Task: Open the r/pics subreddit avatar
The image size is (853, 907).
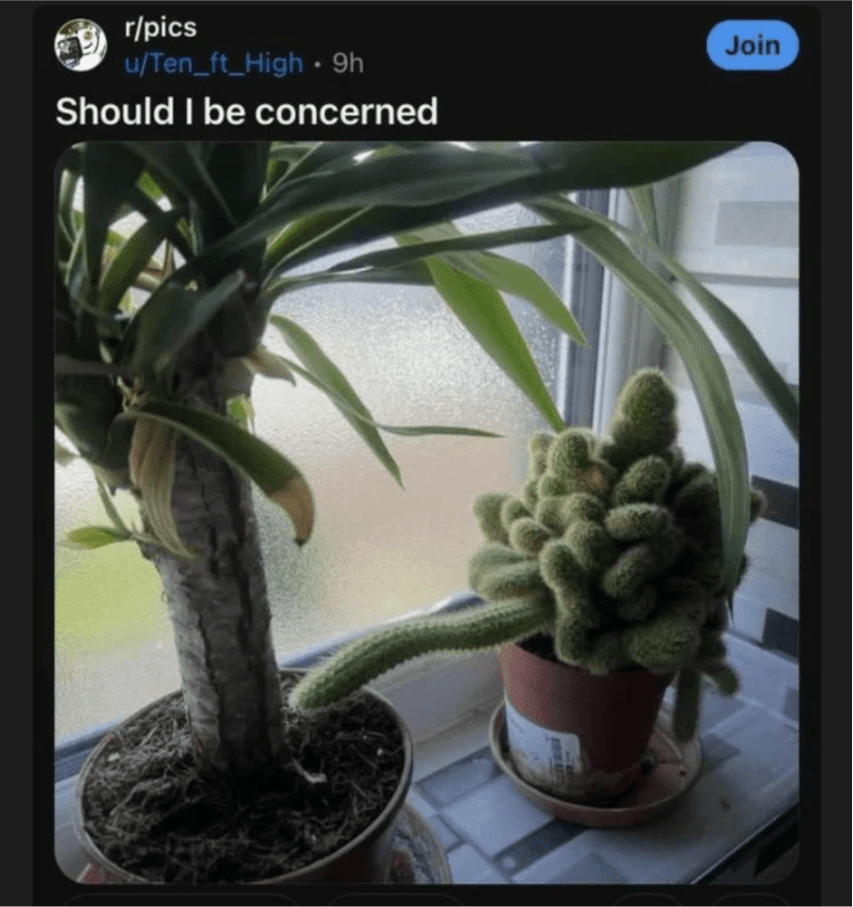Action: click(x=80, y=45)
